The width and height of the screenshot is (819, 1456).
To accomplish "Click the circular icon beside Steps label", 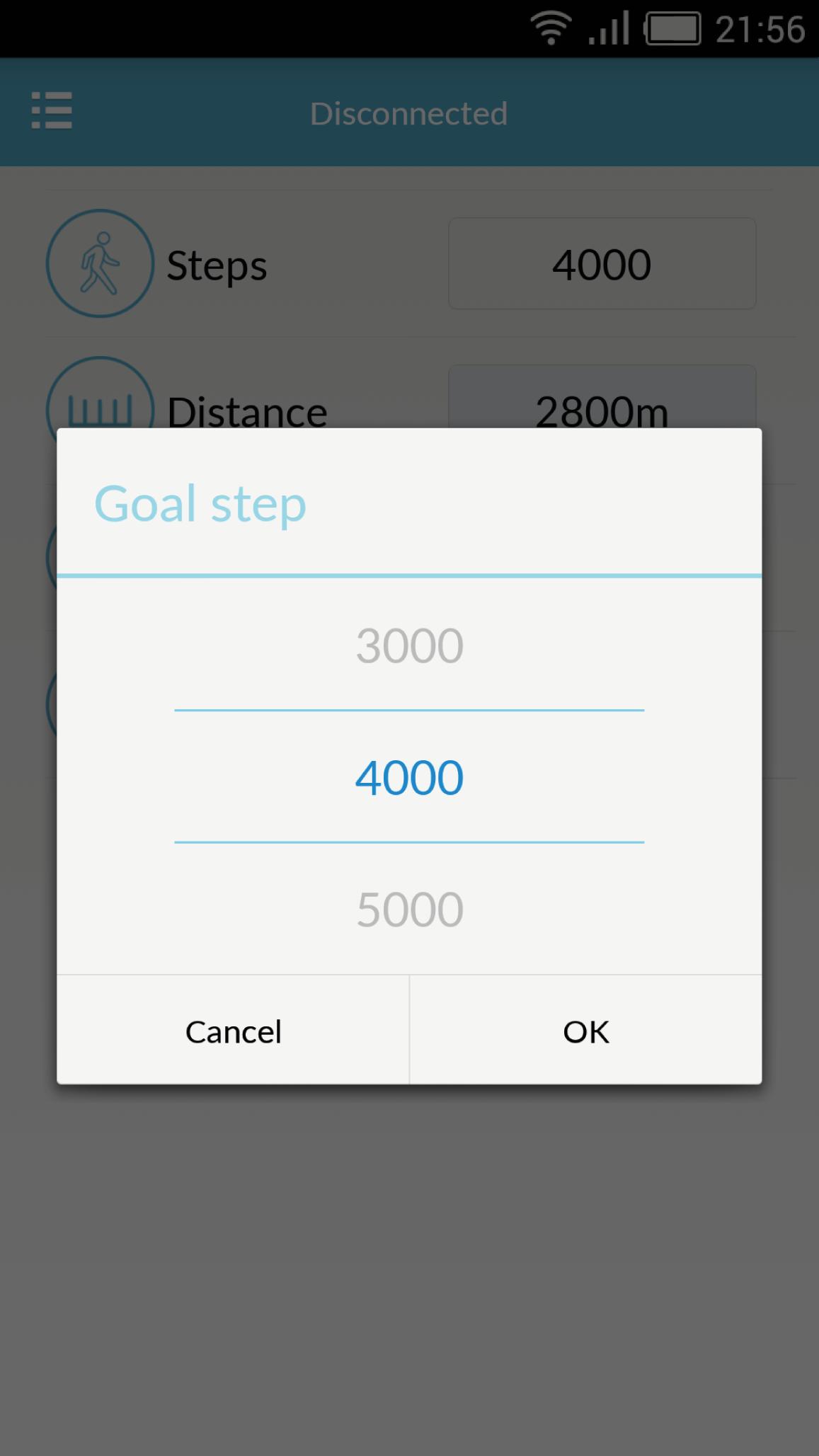I will pyautogui.click(x=100, y=263).
